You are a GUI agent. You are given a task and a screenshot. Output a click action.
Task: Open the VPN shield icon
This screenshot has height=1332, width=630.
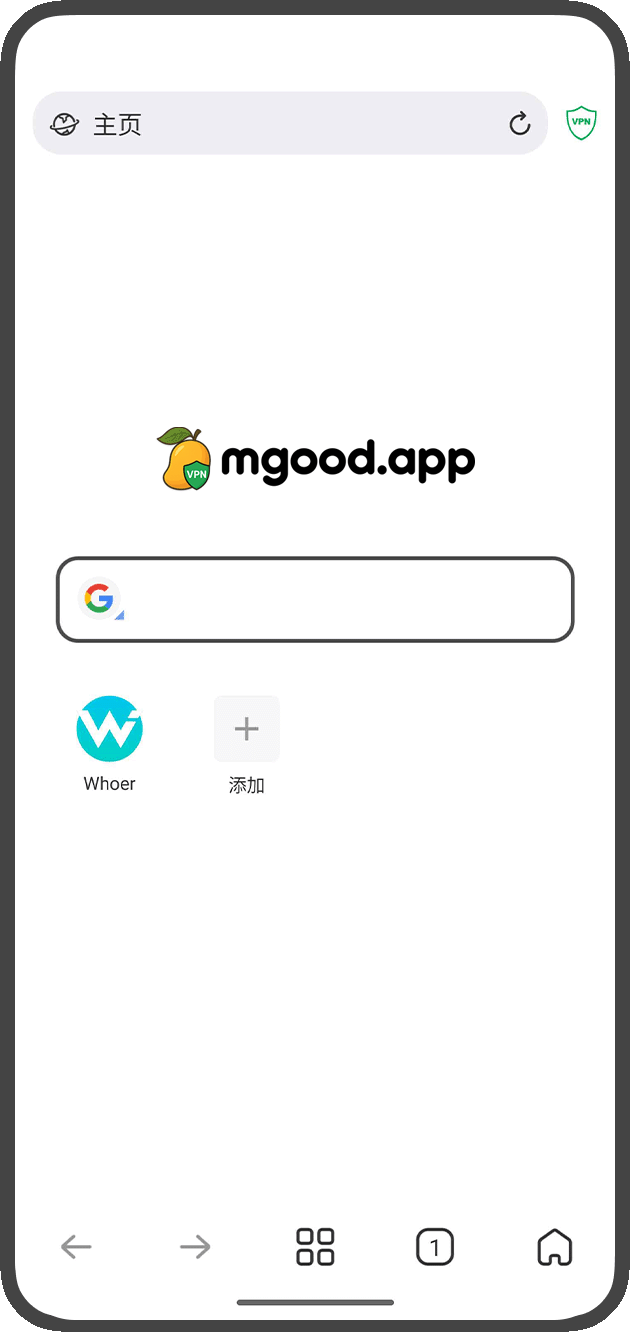tap(581, 123)
